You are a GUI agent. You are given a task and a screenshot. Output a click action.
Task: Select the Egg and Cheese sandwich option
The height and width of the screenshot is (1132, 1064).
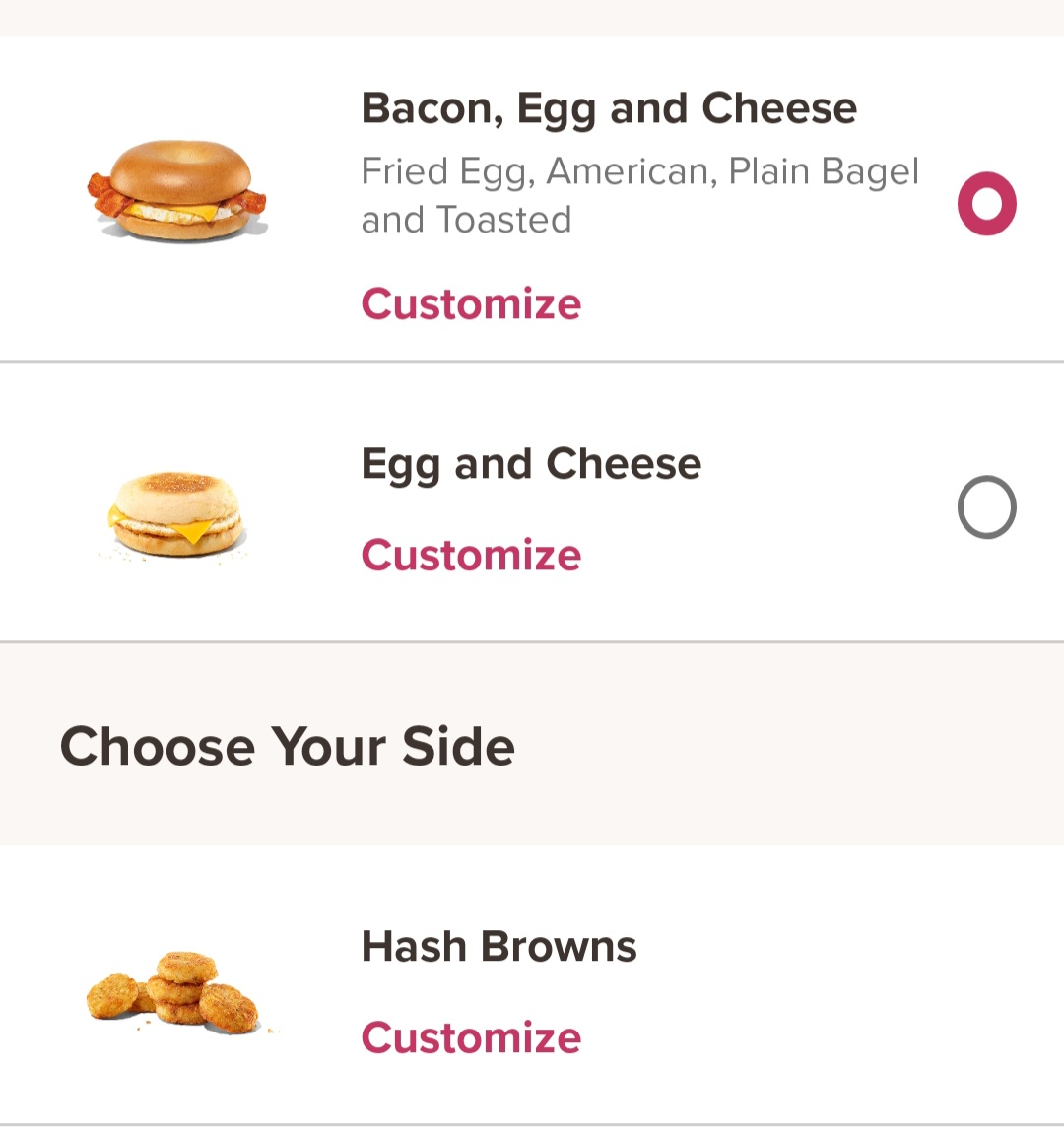point(986,507)
